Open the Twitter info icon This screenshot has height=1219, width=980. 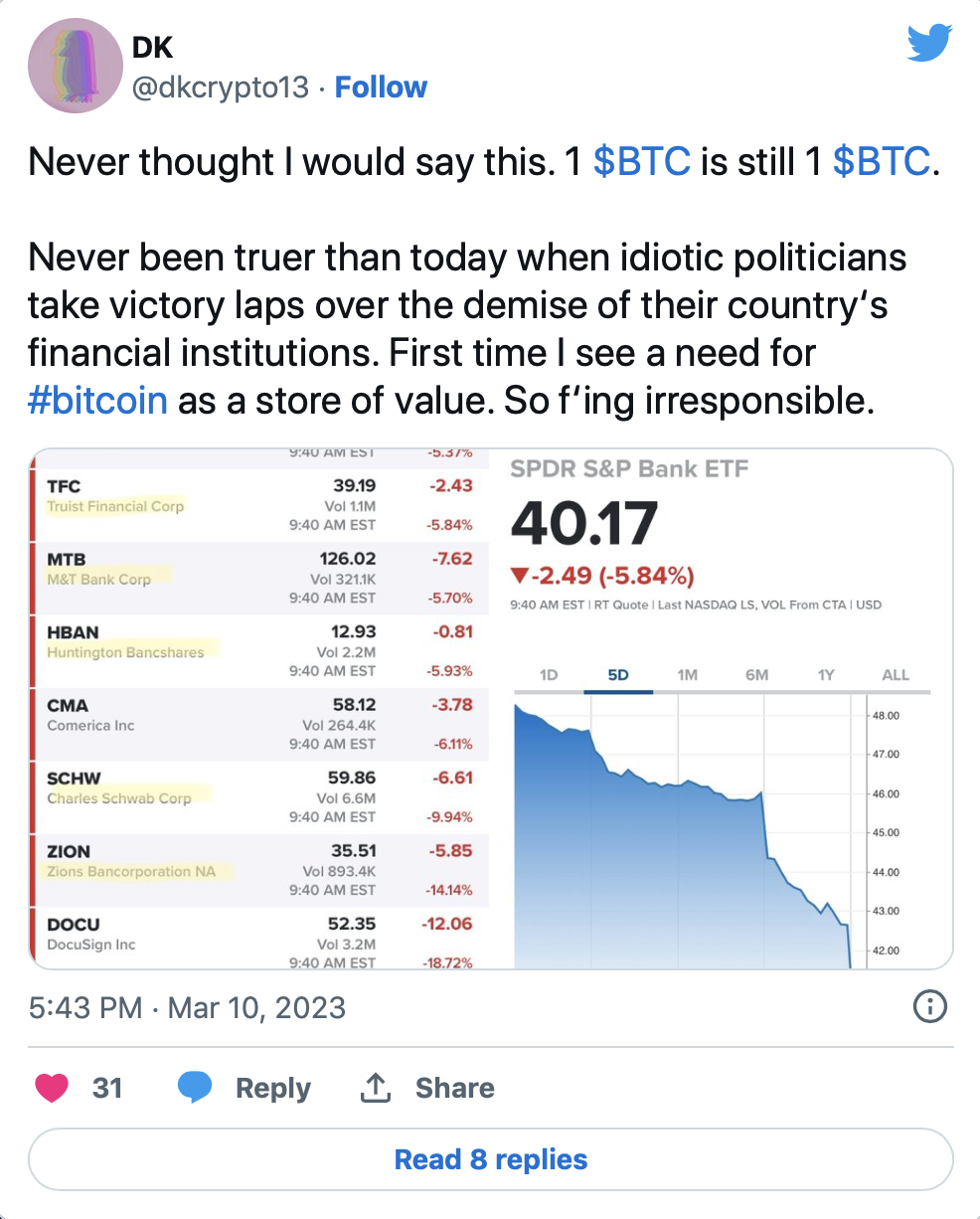tap(928, 1007)
